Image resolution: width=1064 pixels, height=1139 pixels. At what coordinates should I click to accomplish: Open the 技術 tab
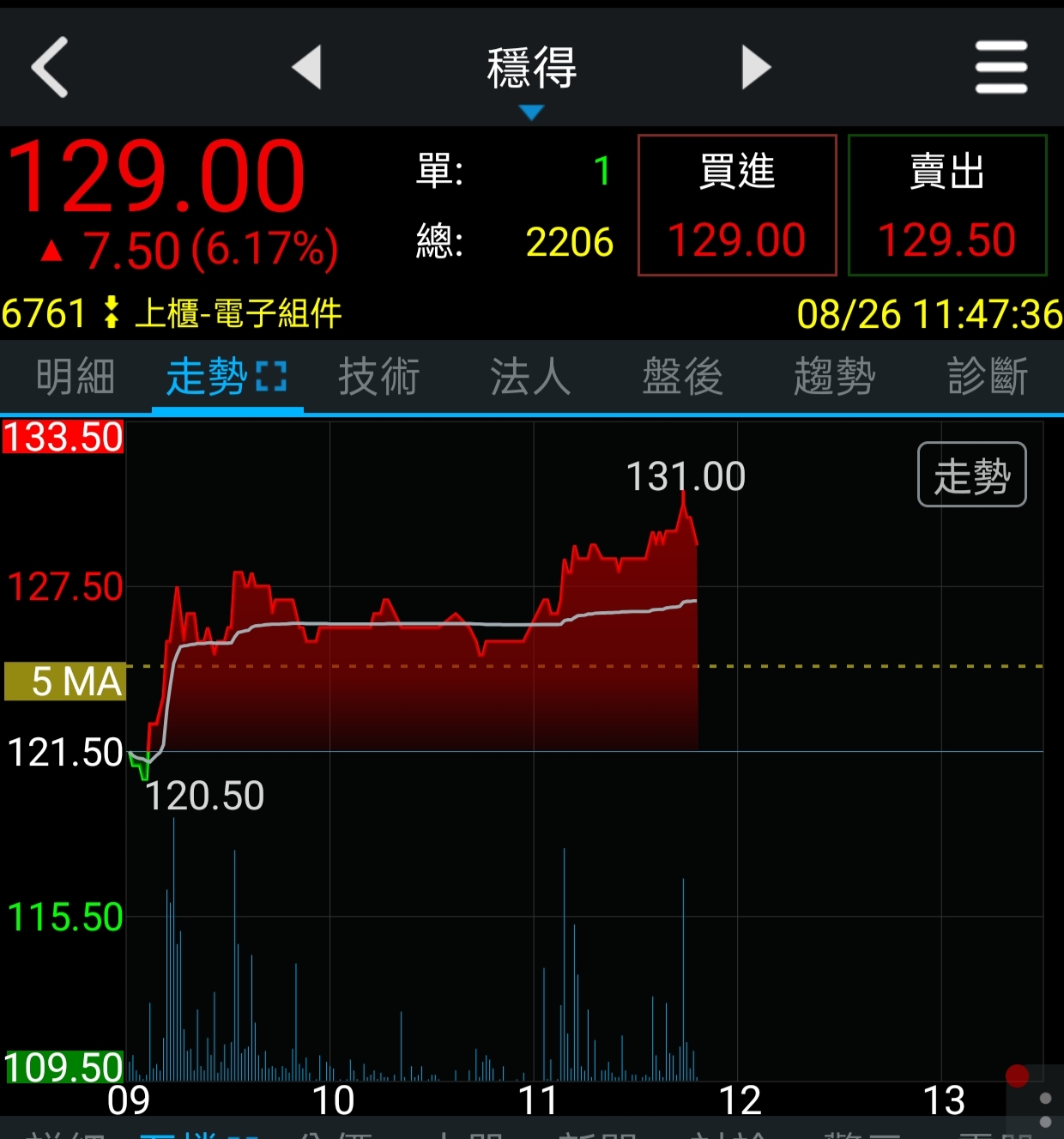[378, 377]
